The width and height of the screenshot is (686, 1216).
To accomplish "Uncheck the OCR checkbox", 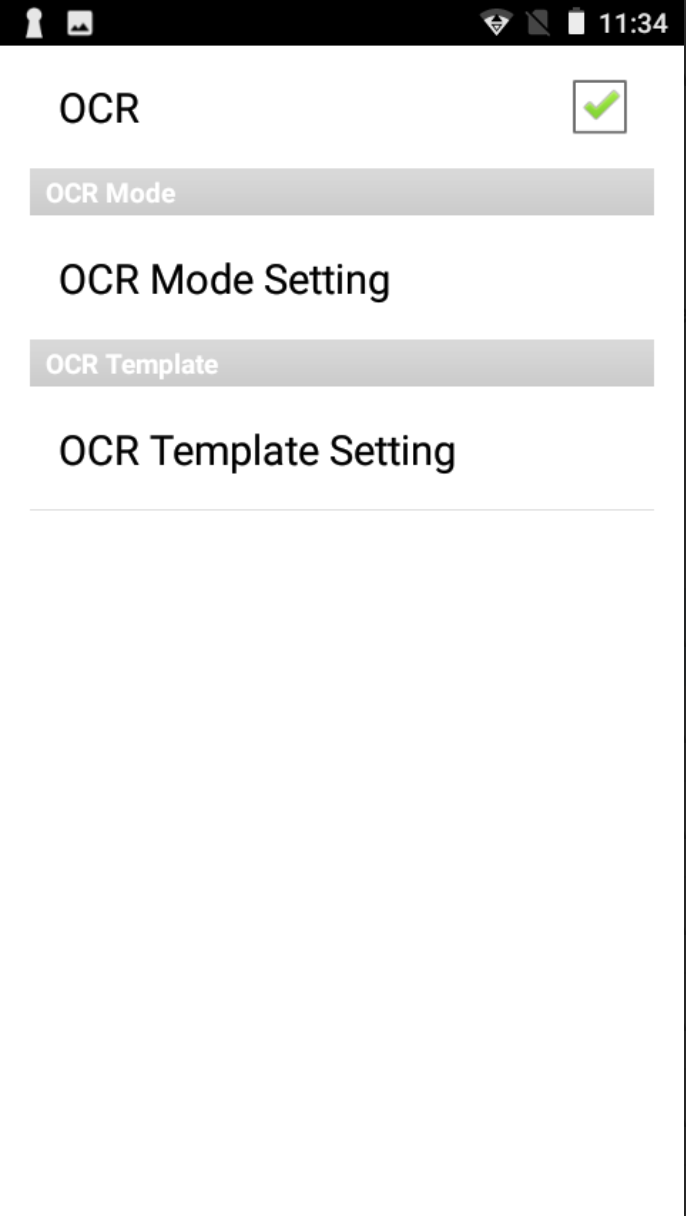I will pyautogui.click(x=599, y=107).
